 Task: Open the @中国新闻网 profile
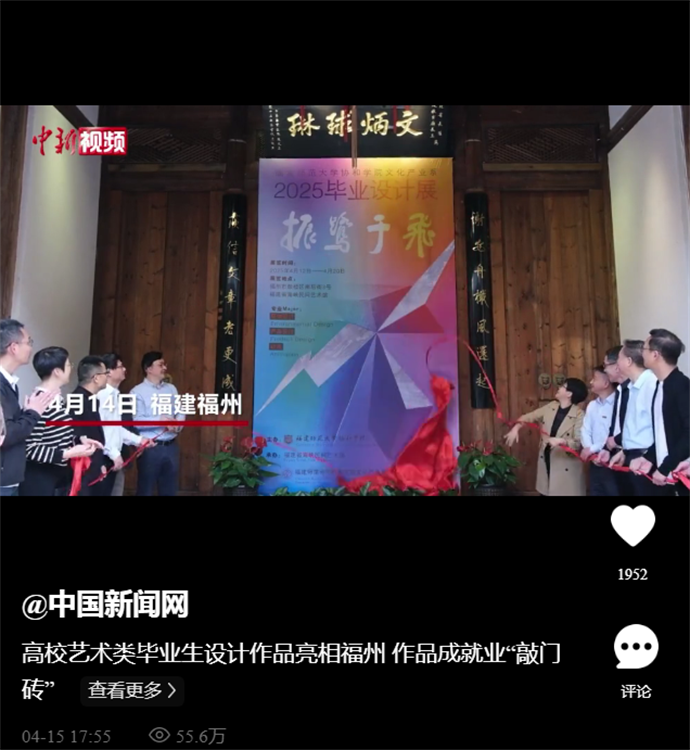(105, 604)
